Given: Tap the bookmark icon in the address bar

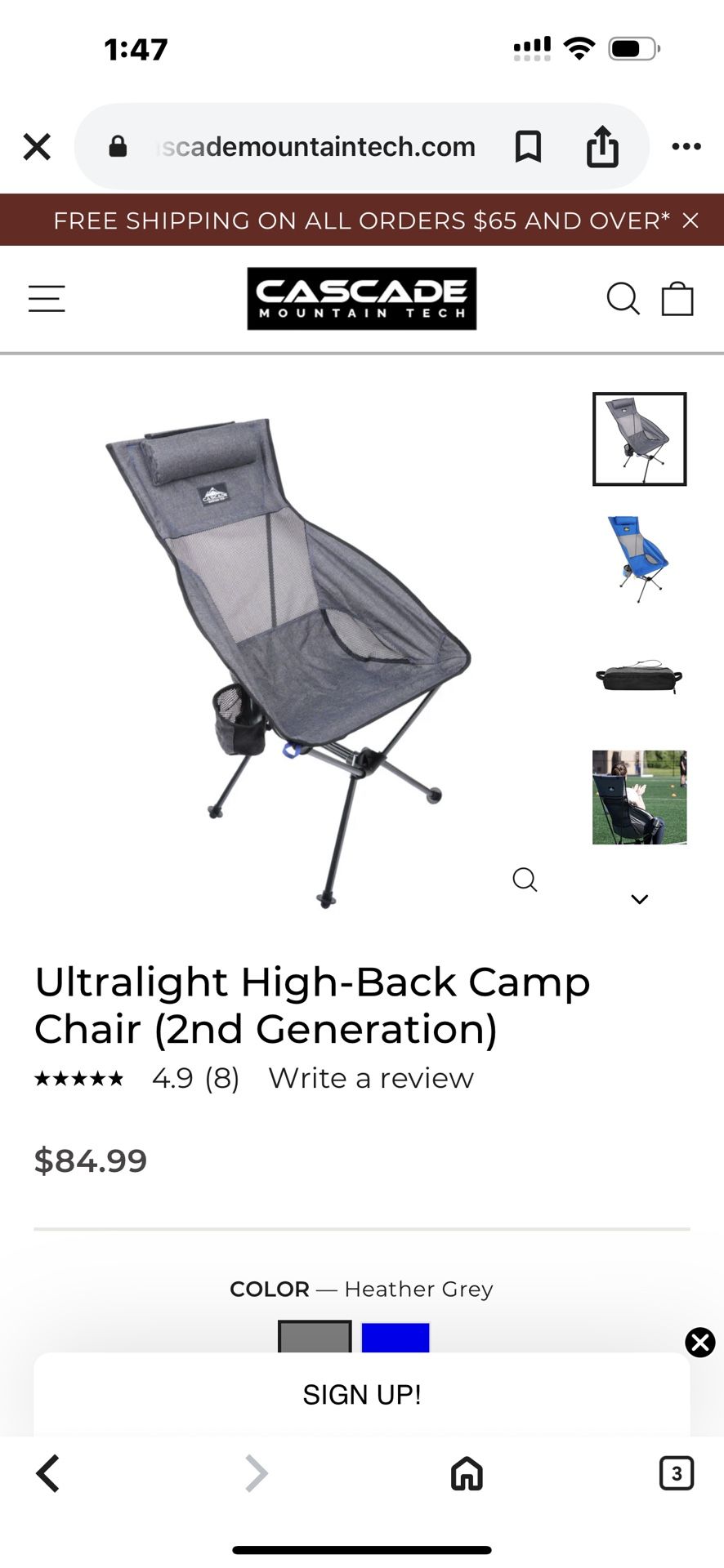Looking at the screenshot, I should coord(528,147).
